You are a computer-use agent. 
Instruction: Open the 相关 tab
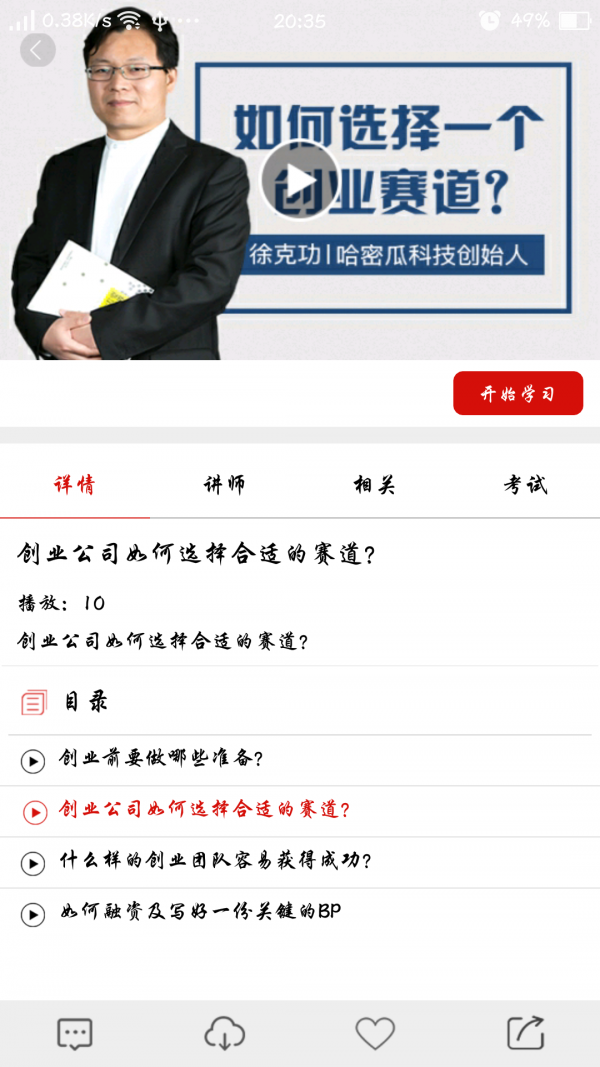click(x=375, y=486)
